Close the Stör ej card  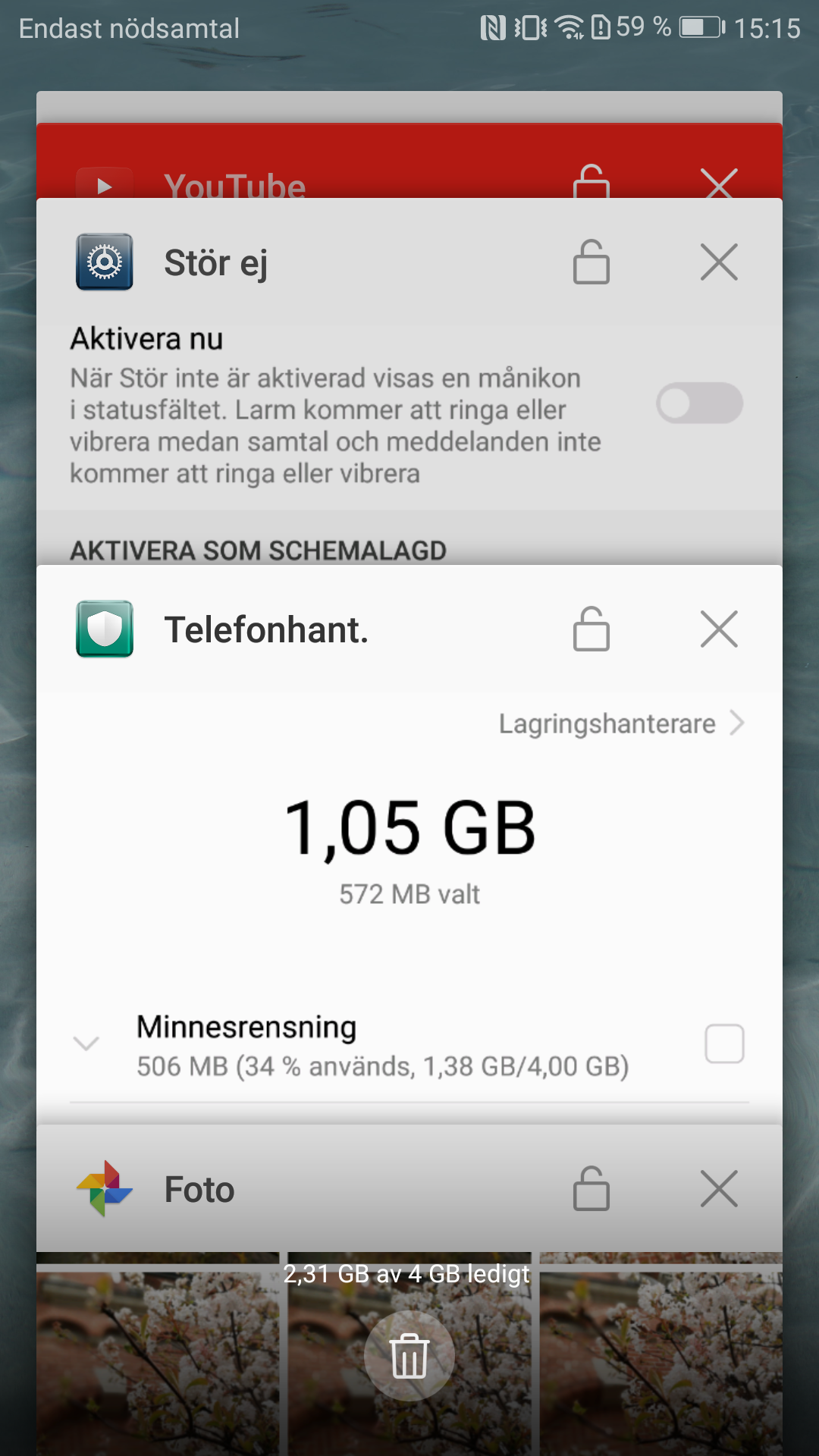click(x=719, y=262)
